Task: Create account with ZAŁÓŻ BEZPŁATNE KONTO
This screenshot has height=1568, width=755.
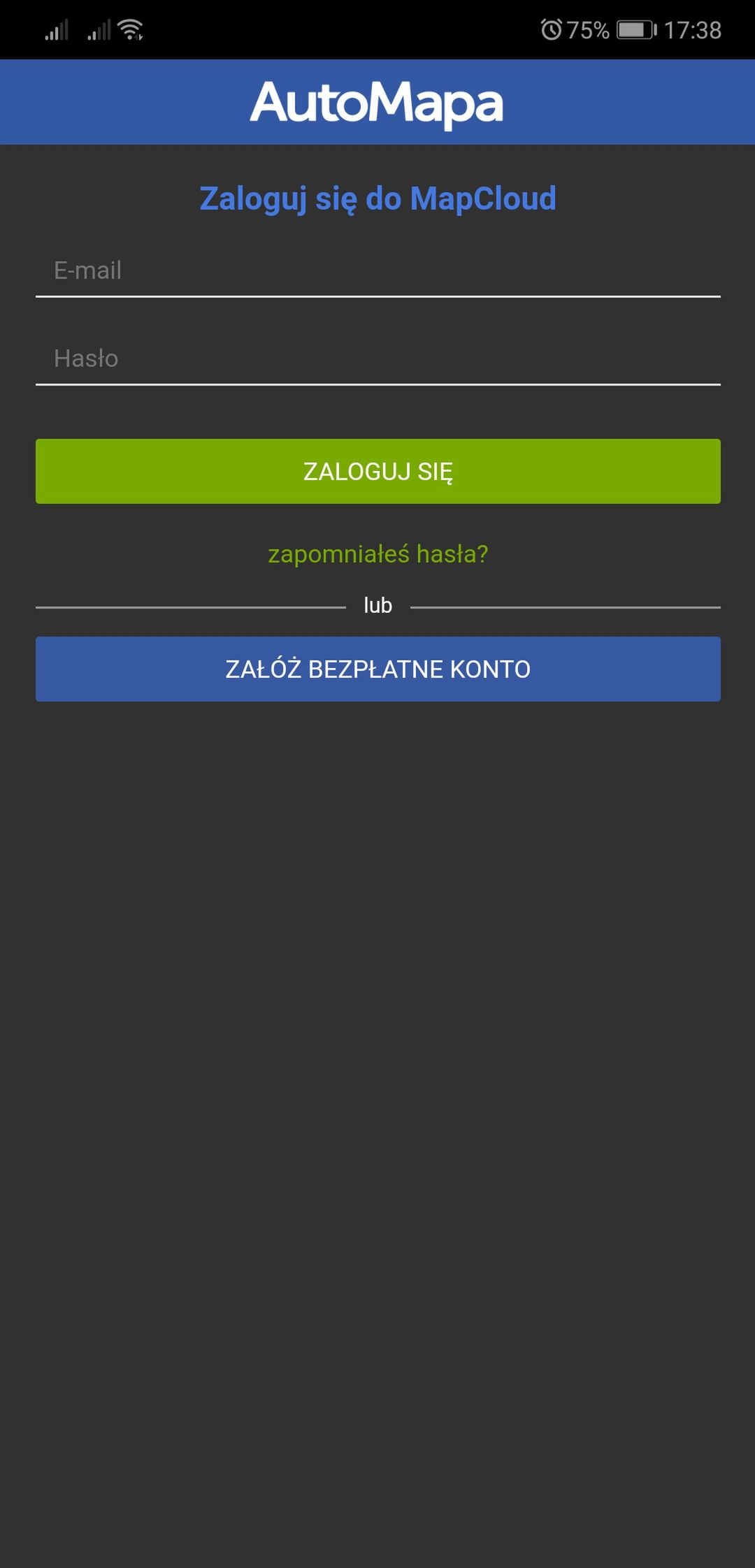Action: (377, 669)
